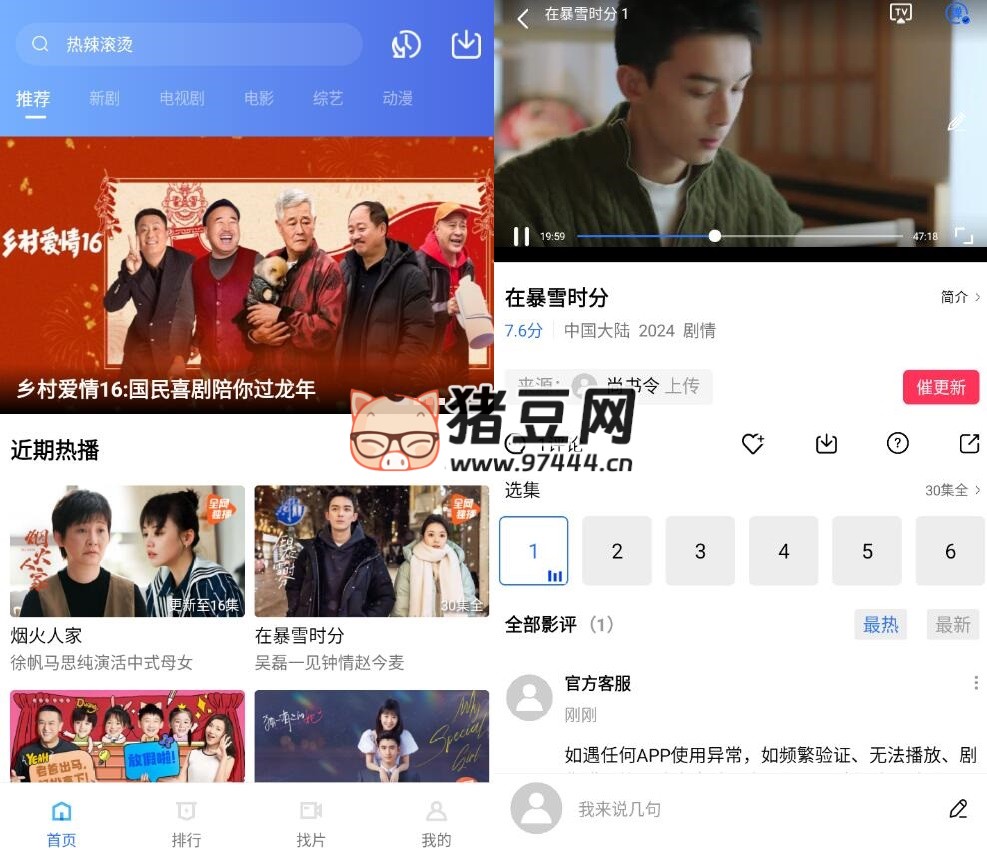Select episode 3
This screenshot has height=857, width=987.
pyautogui.click(x=700, y=551)
